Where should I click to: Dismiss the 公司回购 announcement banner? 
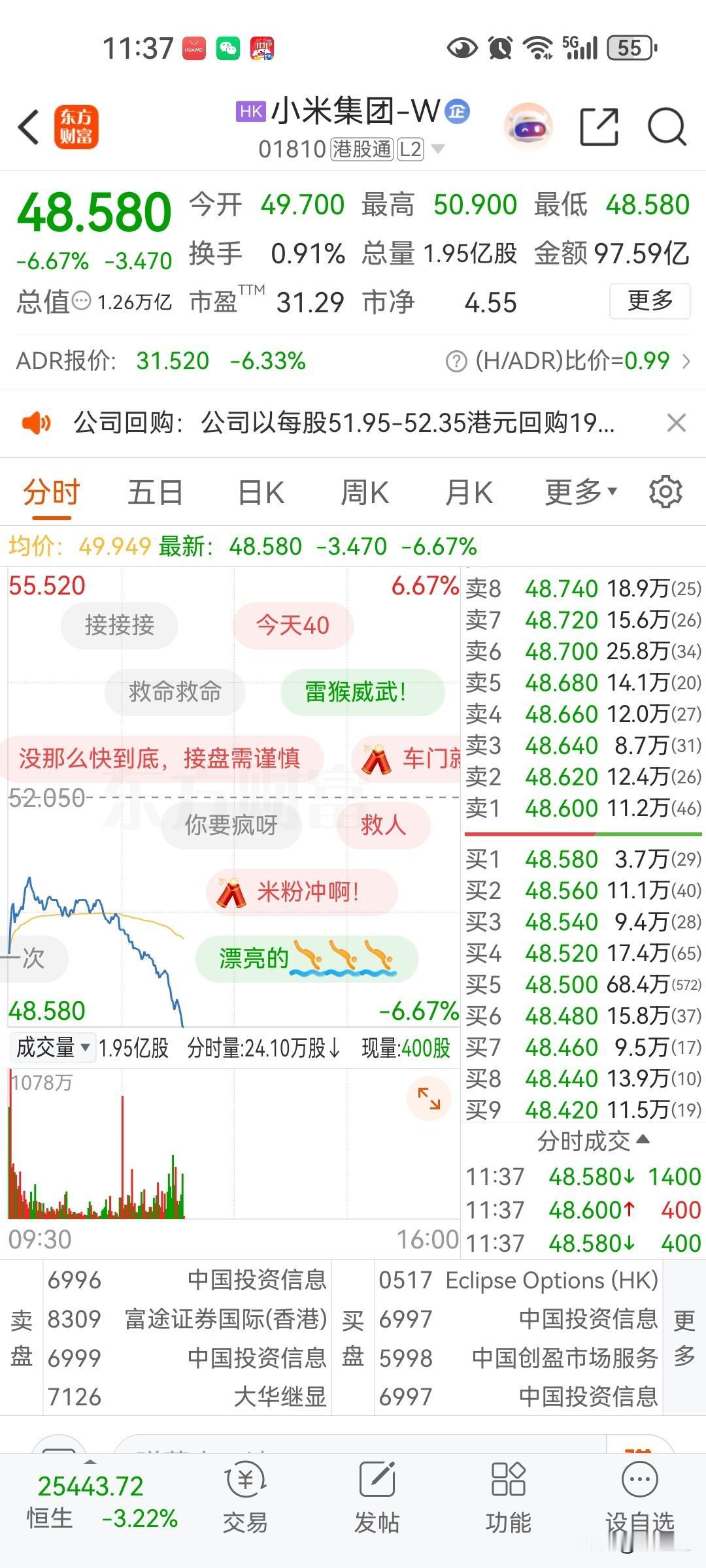676,423
